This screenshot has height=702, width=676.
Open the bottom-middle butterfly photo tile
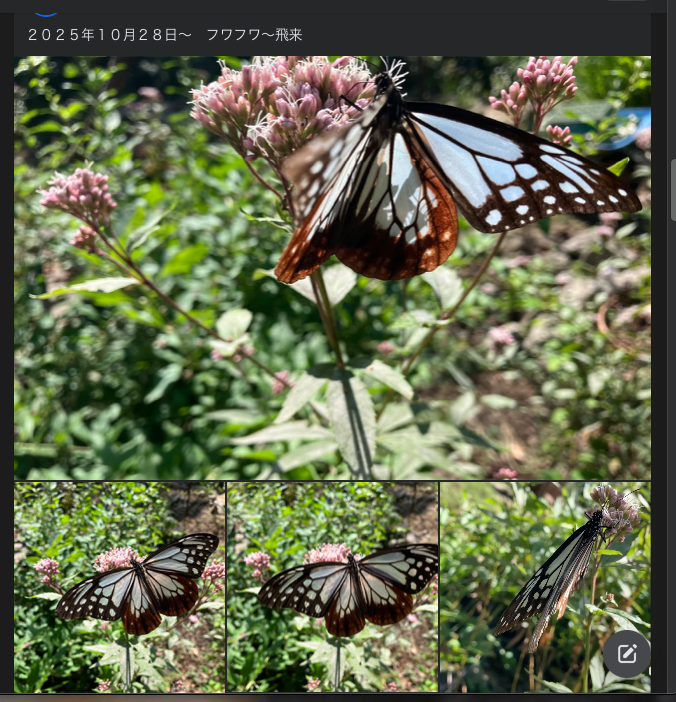coord(333,587)
